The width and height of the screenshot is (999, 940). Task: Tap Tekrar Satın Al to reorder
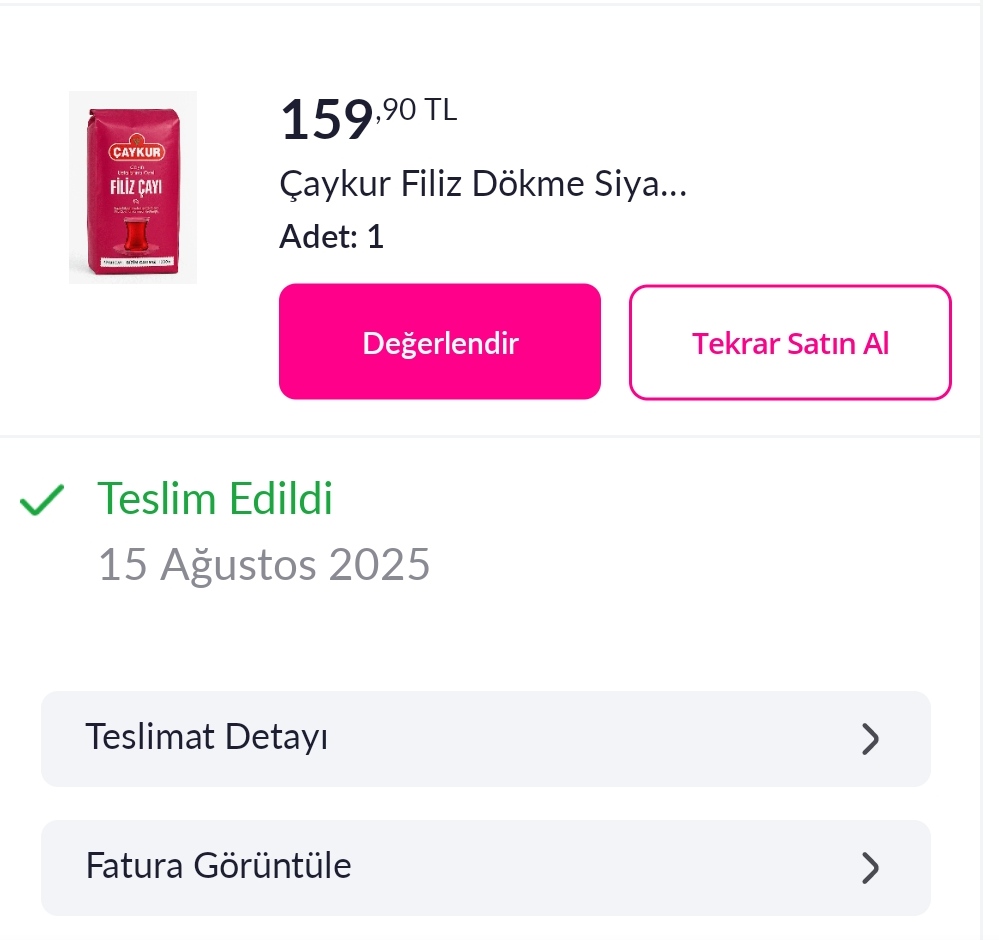790,343
